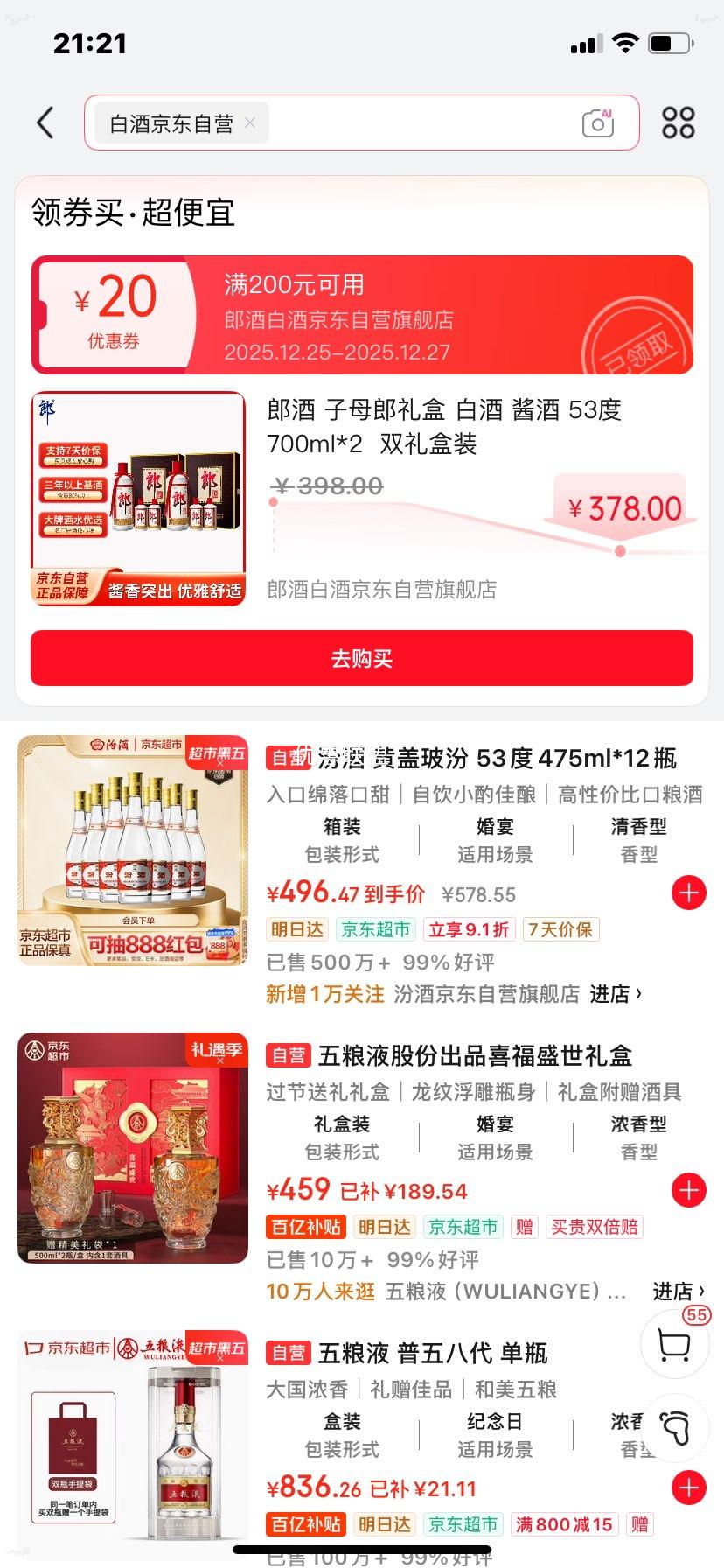Open the four-dot grid menu top right
Viewport: 724px width, 1568px height.
tap(677, 122)
